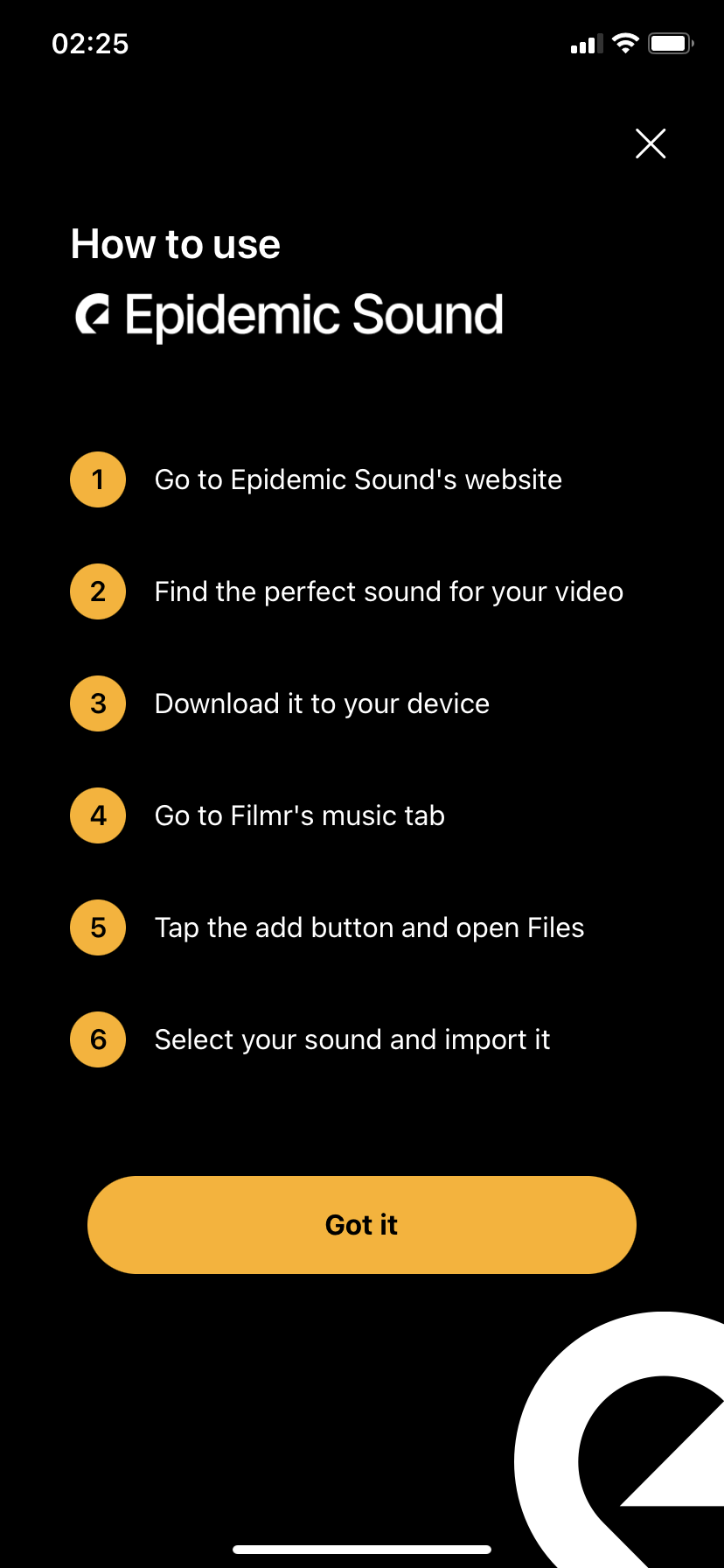Click the step labeled Go to Epidemic Sound's website

click(x=359, y=479)
